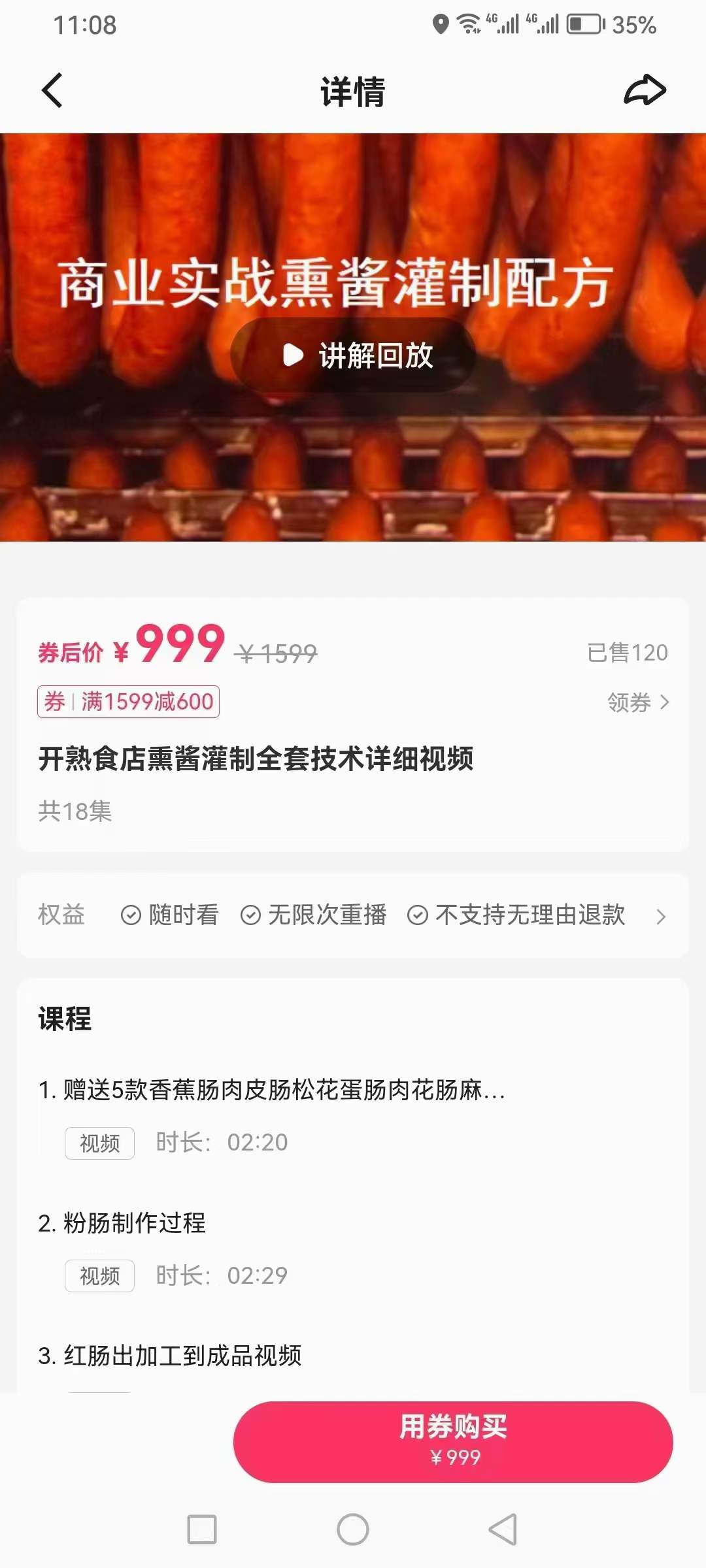Screen dimensions: 706x1568
Task: Tap the 随时看 checkmark toggle
Action: 132,915
